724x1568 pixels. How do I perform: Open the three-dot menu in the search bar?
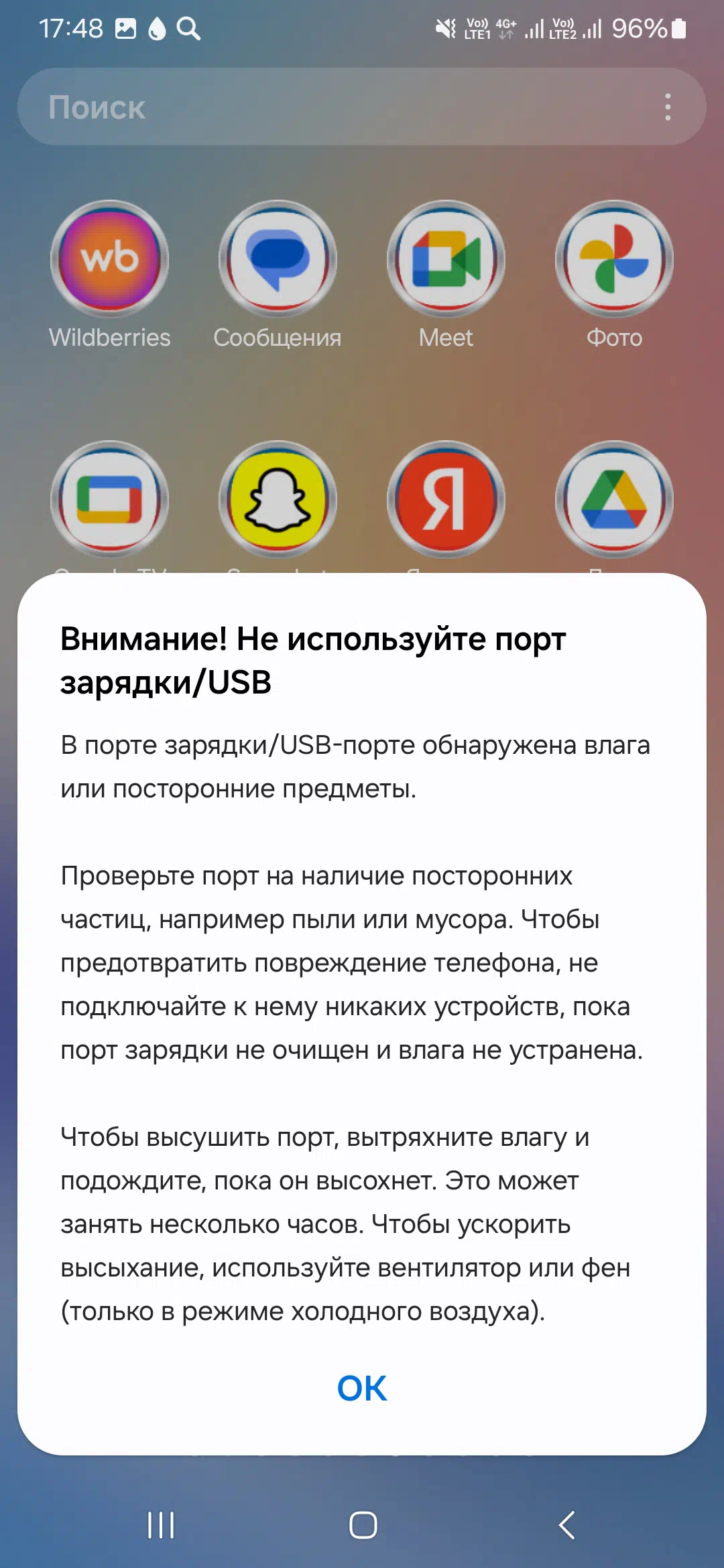[668, 107]
